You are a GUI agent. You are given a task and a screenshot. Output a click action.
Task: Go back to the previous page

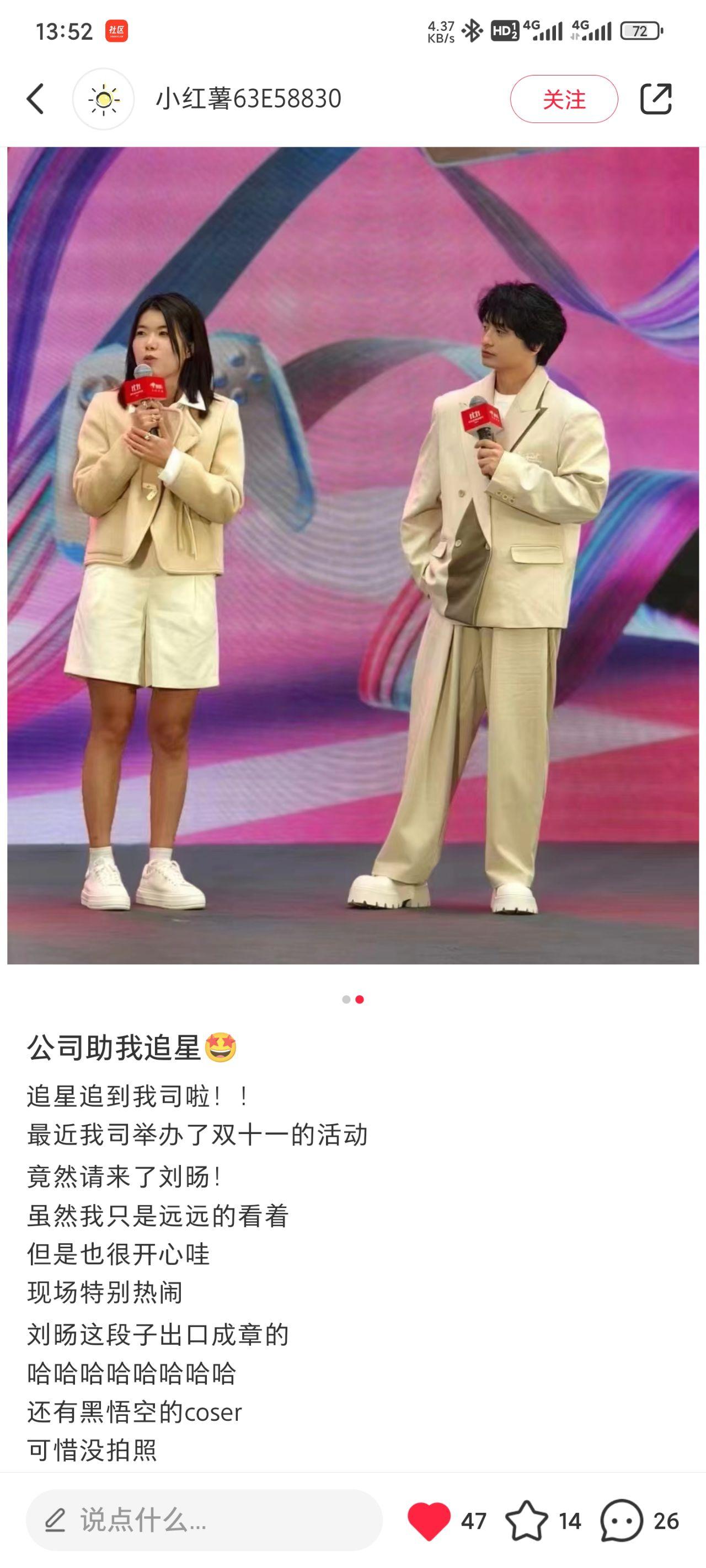pos(35,99)
